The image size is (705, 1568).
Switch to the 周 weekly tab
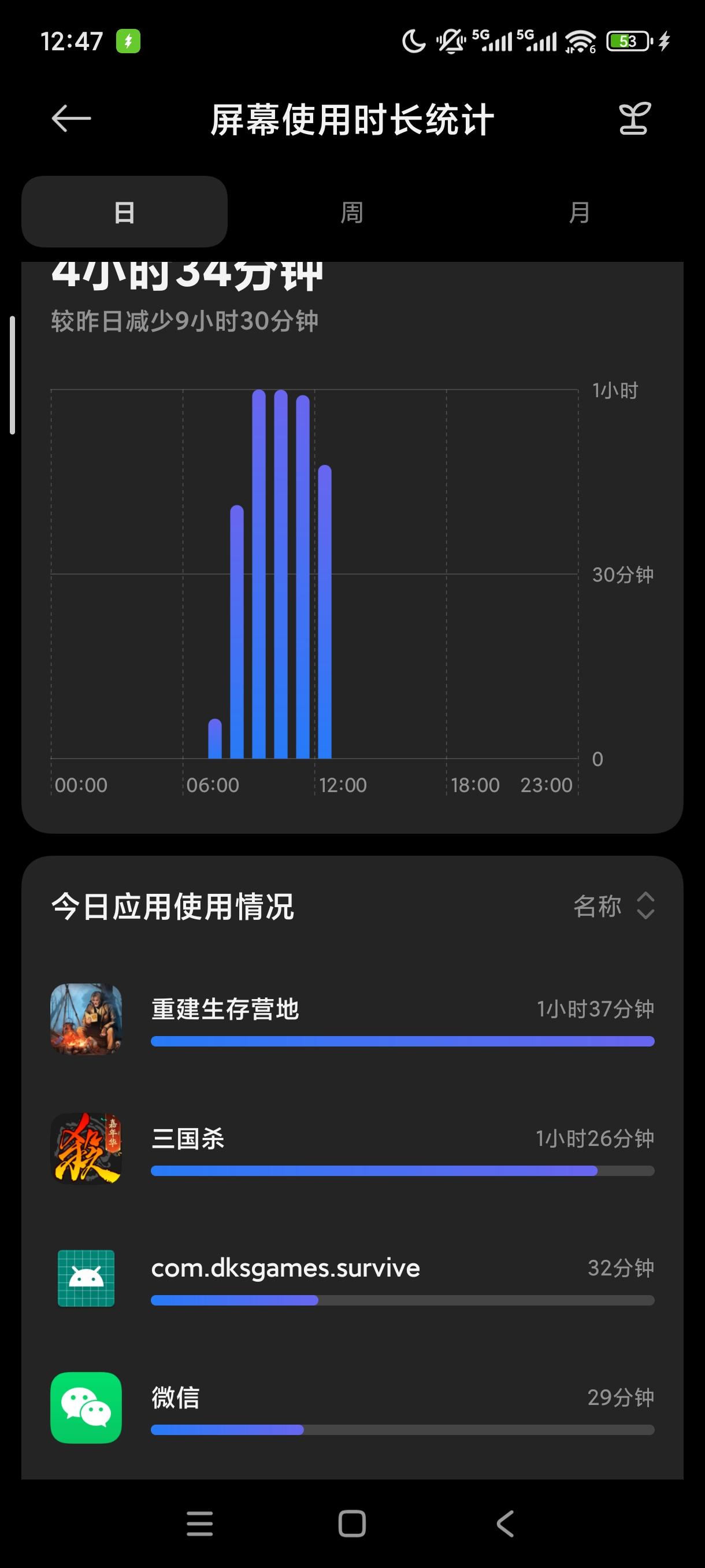coord(351,212)
